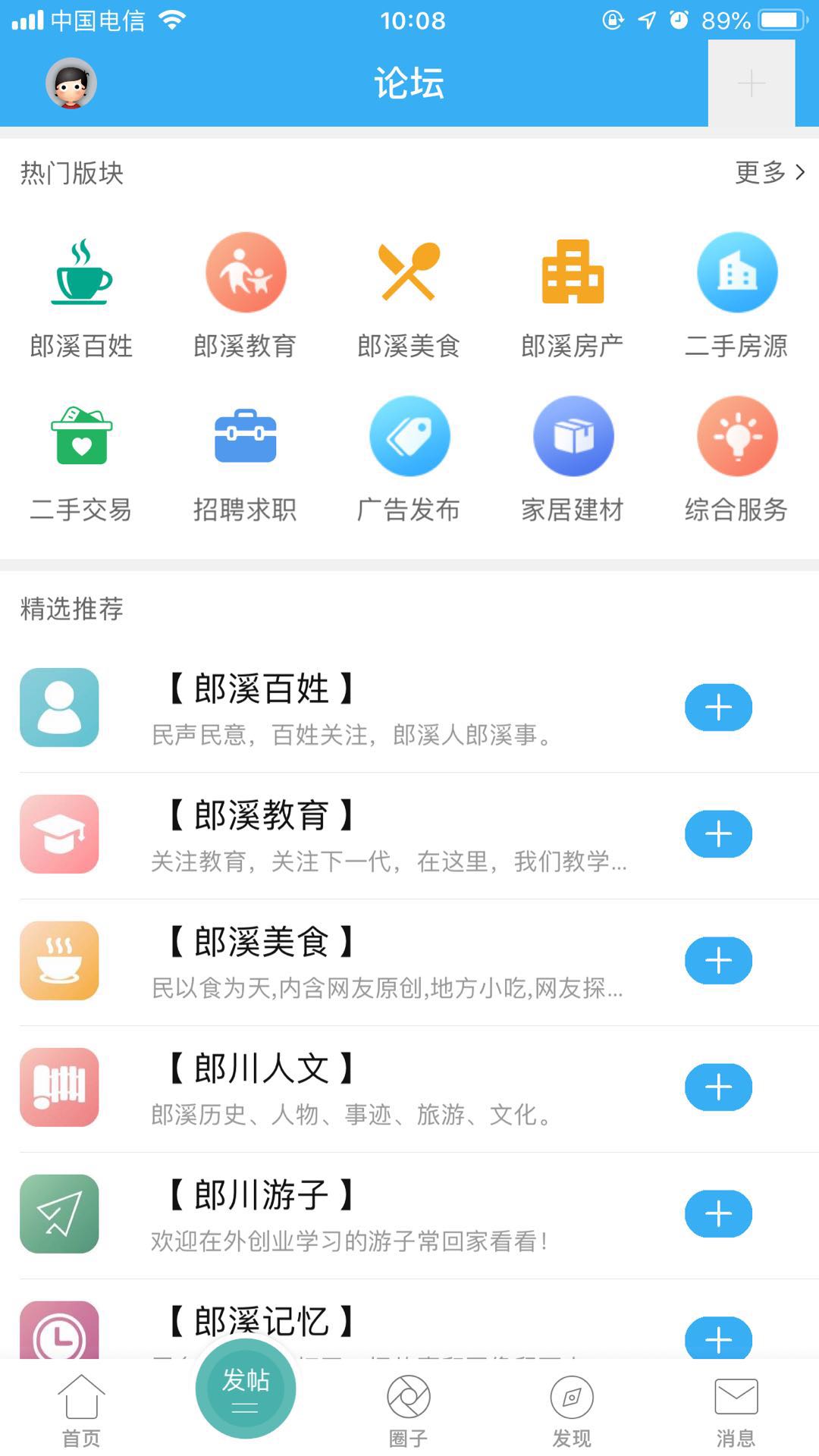Select the 郎溪教育 family icon
Viewport: 819px width, 1456px height.
246,271
